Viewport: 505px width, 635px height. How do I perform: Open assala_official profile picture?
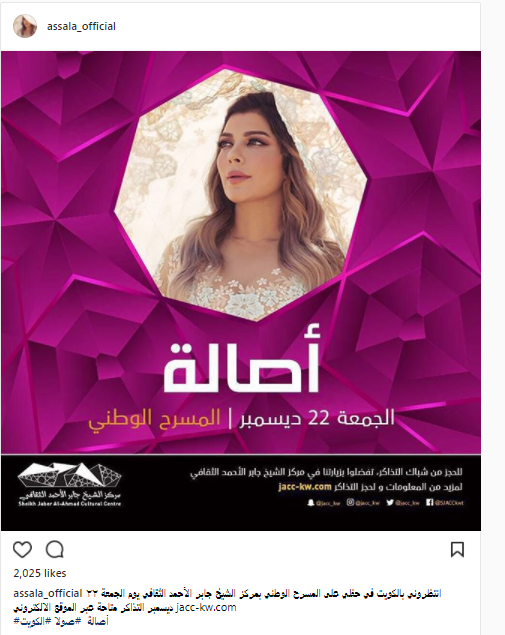(x=25, y=26)
